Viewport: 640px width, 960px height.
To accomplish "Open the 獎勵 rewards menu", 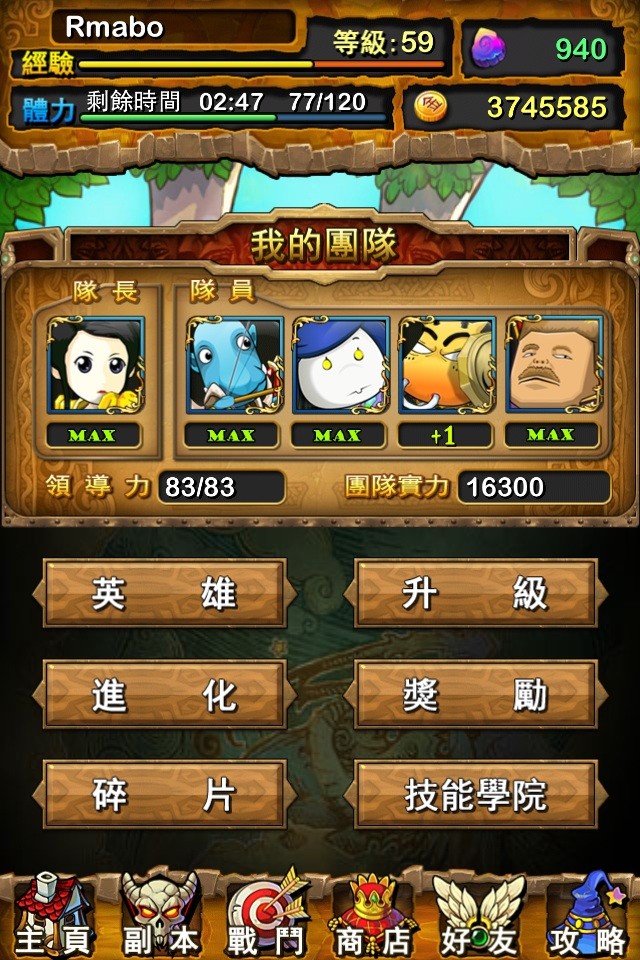I will point(476,694).
